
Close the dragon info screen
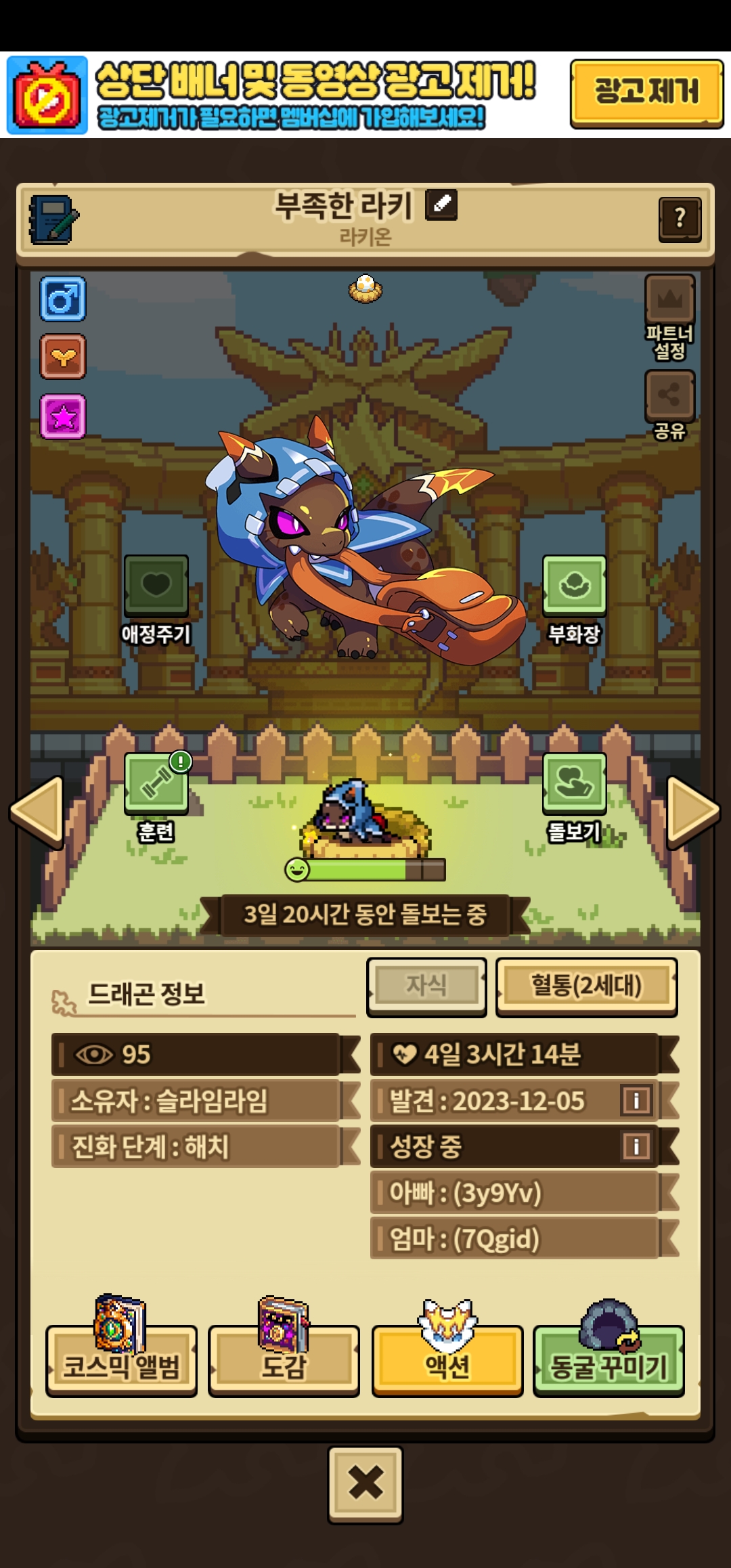click(x=365, y=1485)
